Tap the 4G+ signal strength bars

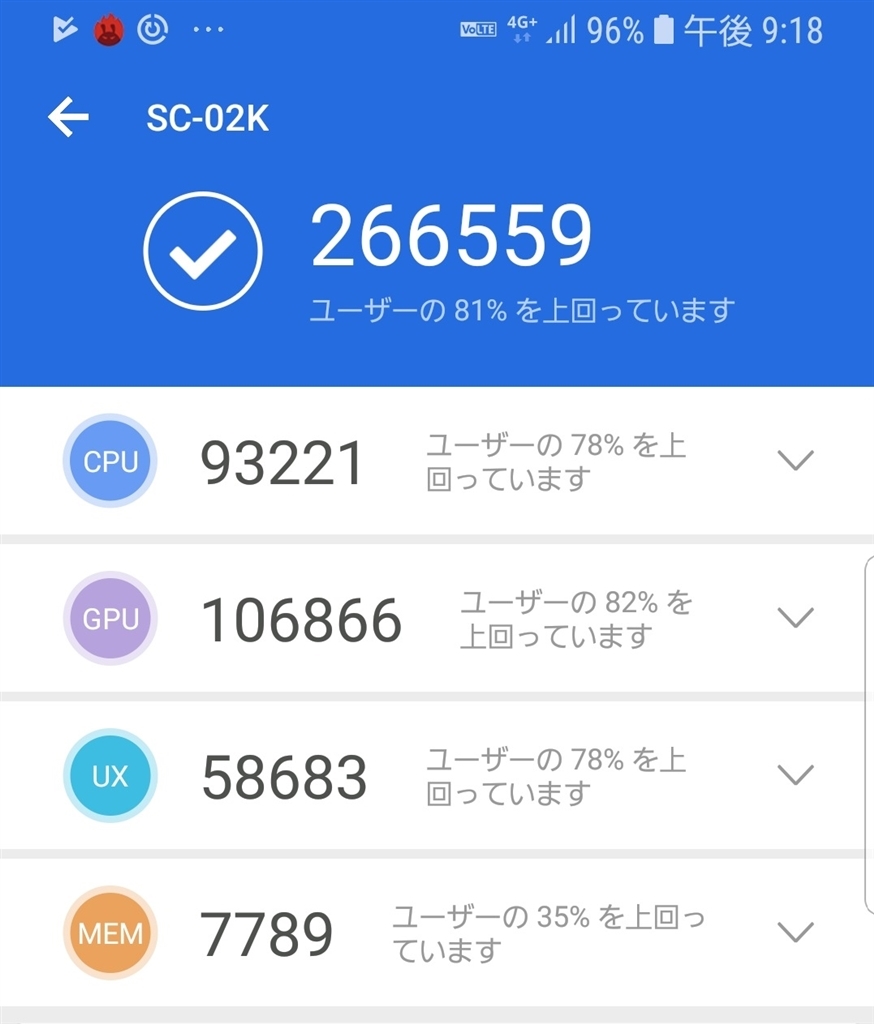pos(560,29)
